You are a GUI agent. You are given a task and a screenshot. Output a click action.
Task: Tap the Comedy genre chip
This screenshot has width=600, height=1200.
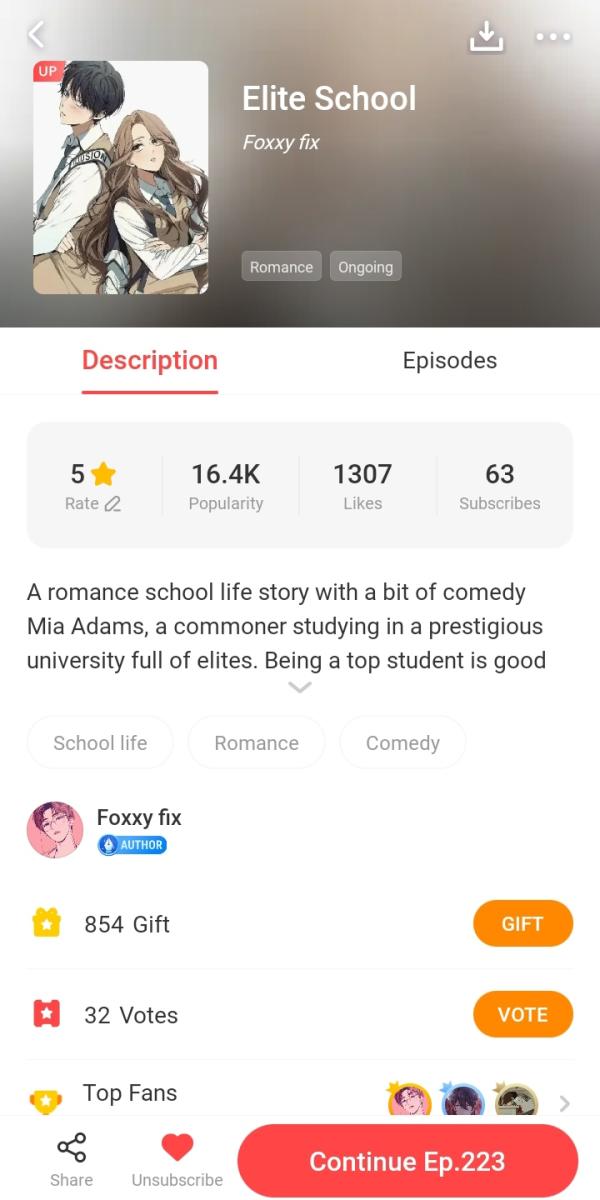(402, 743)
